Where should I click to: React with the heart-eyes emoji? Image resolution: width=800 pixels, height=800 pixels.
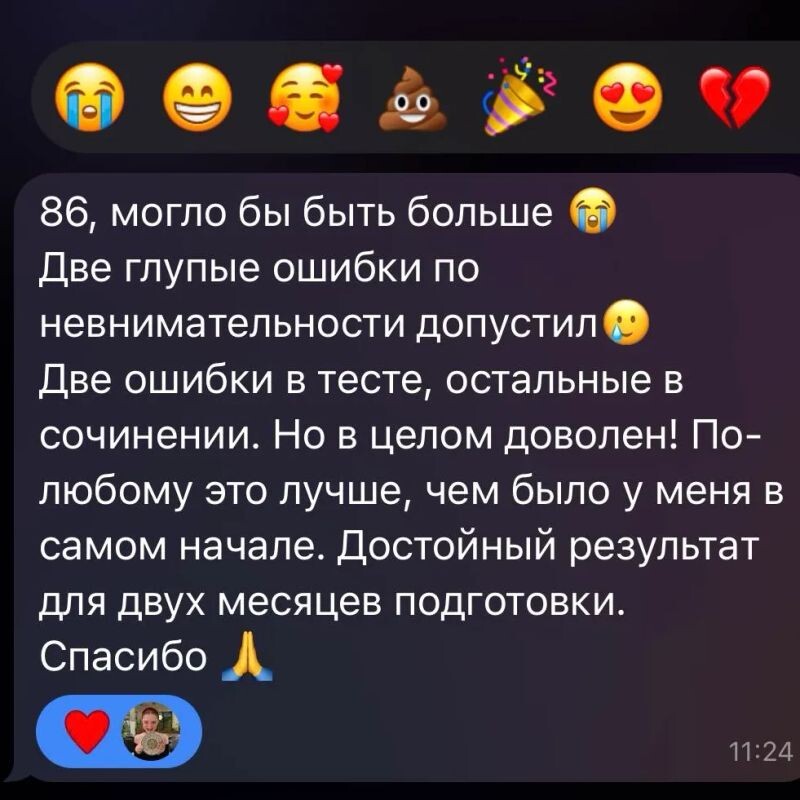[x=626, y=98]
